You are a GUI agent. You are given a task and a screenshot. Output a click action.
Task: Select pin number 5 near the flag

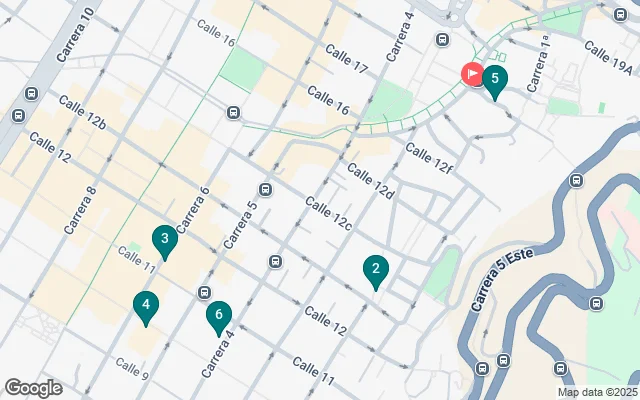coord(494,79)
